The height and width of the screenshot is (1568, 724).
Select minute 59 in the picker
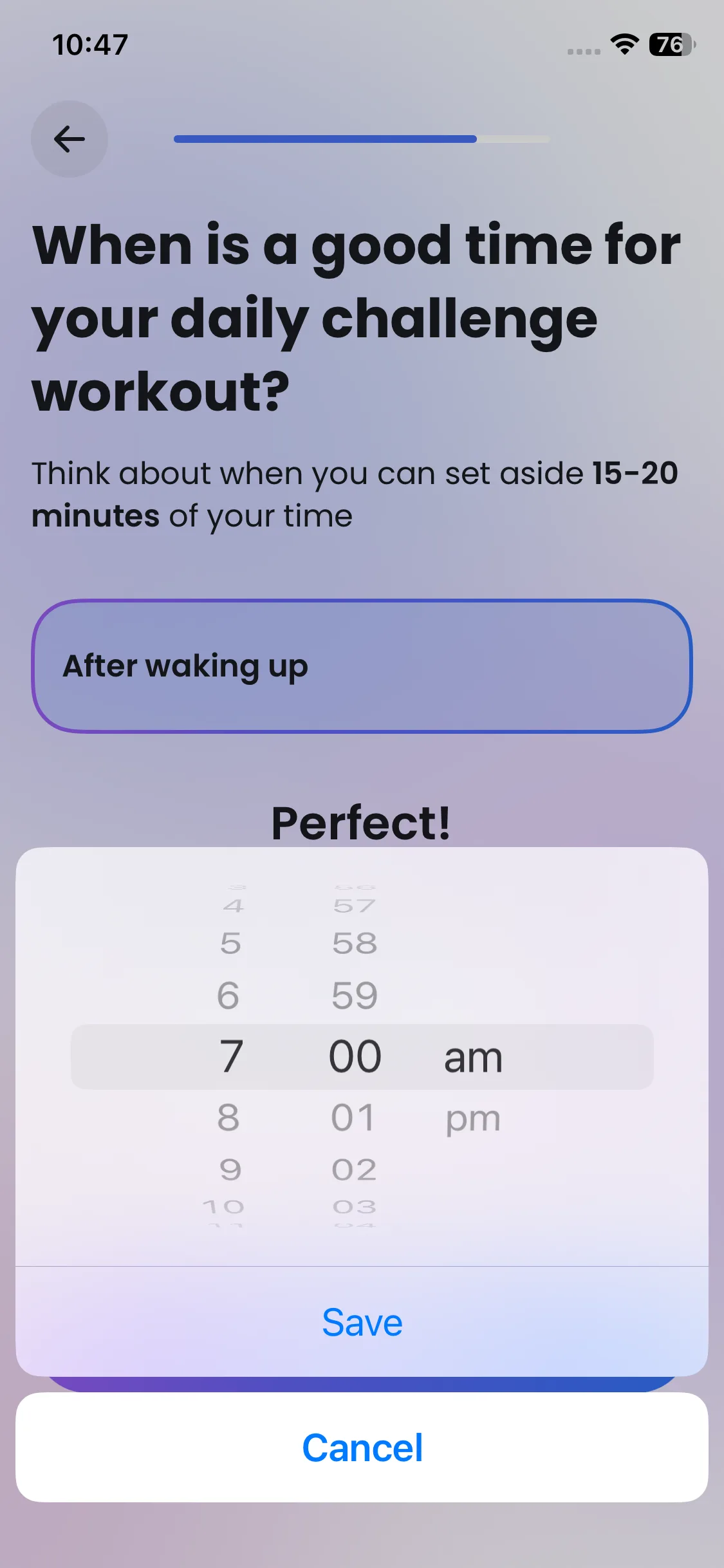354,995
